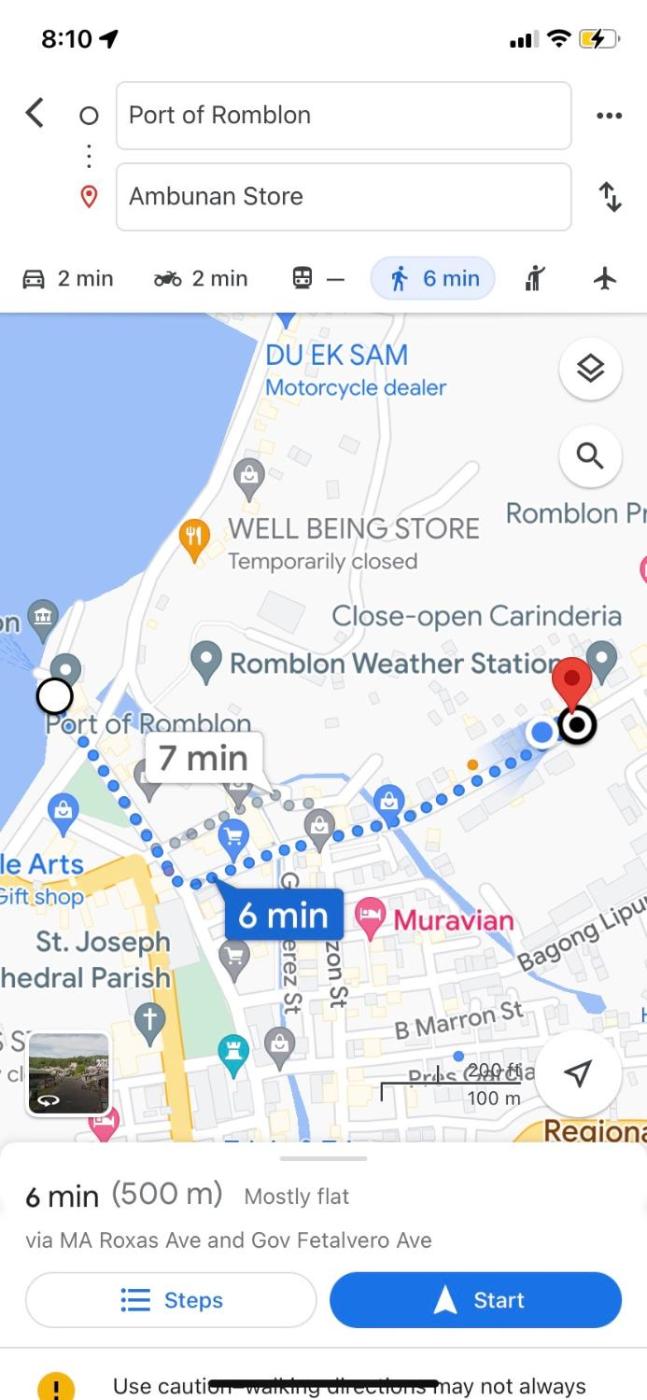Screen dimensions: 647x1400
Task: Go back from directions
Action: pos(35,113)
